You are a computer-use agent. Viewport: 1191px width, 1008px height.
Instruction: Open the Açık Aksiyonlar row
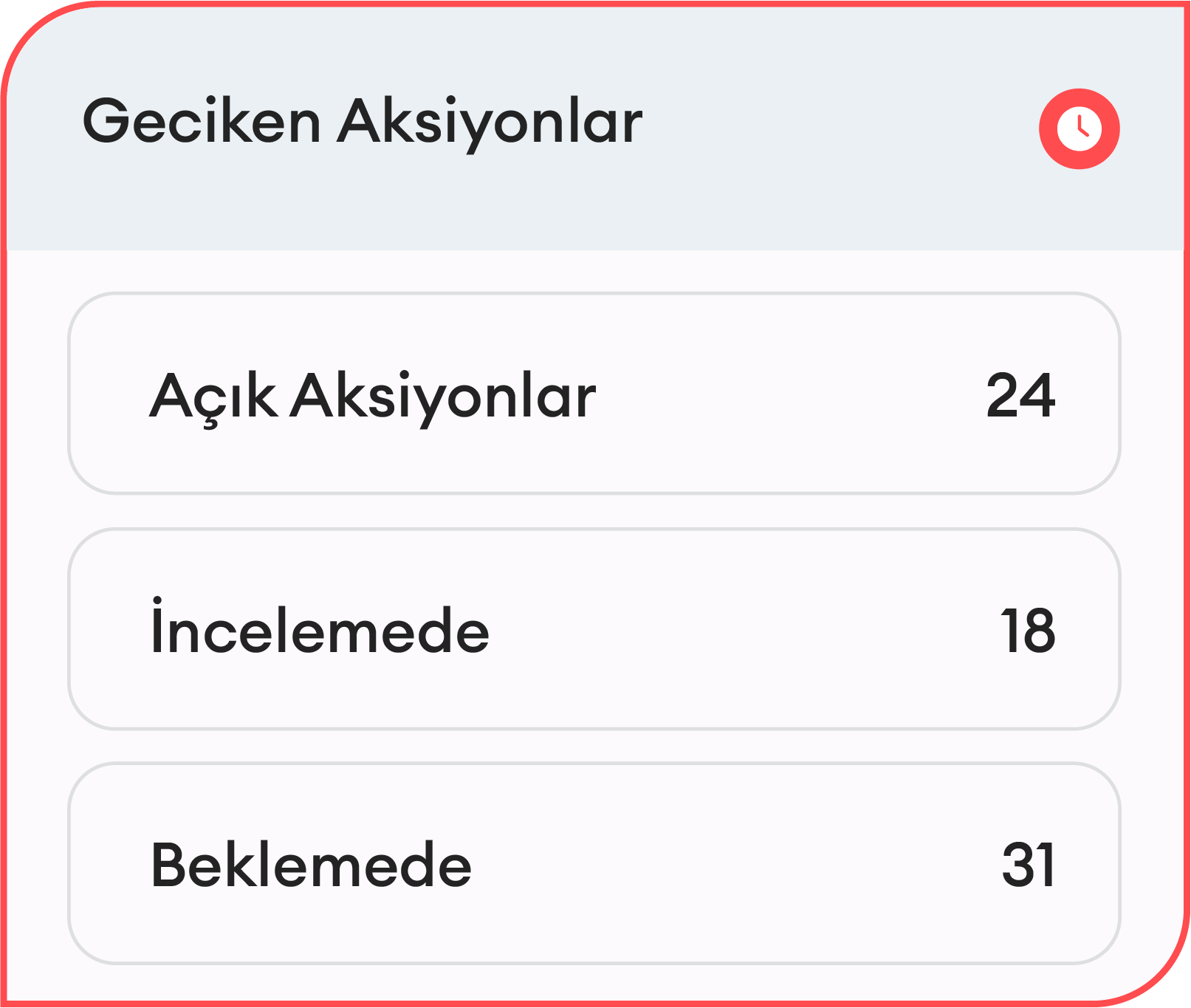tap(594, 394)
